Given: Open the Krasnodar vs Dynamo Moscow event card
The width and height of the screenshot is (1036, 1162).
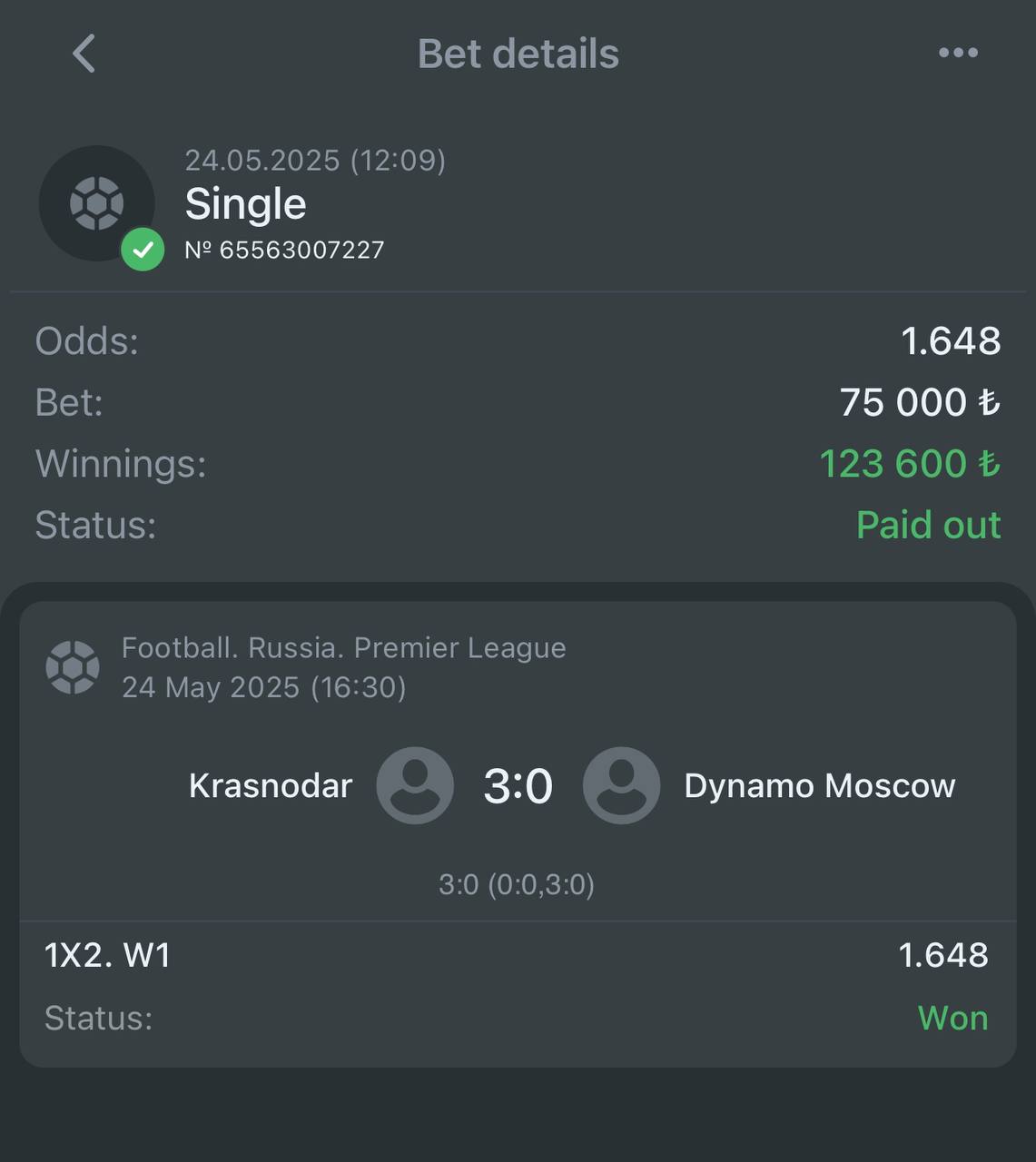Looking at the screenshot, I should click(518, 784).
